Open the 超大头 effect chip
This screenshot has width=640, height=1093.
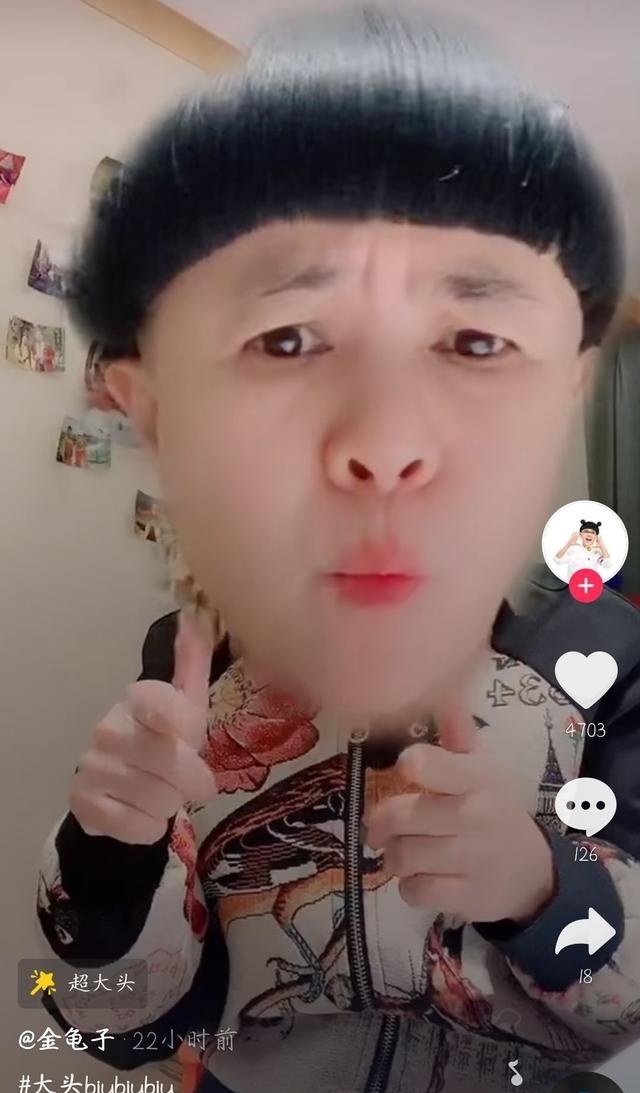coord(82,983)
